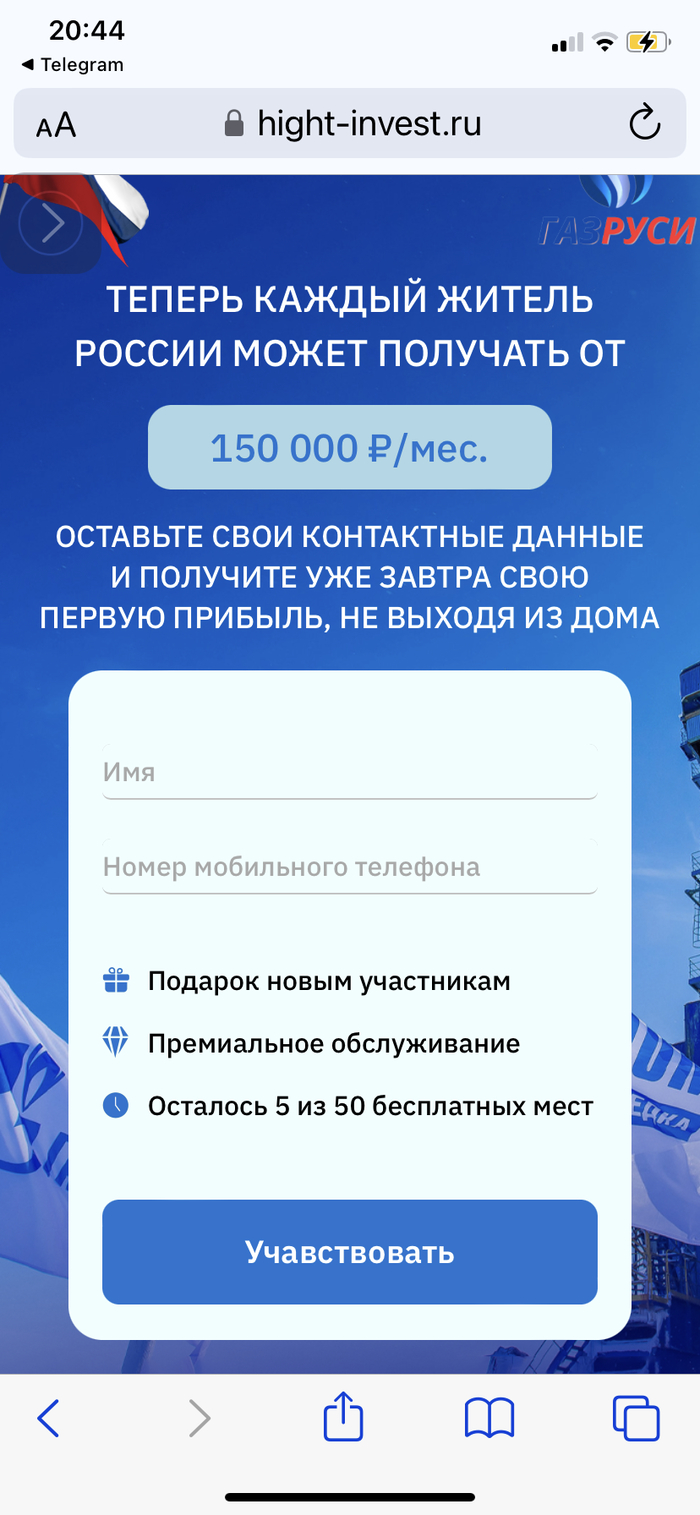The width and height of the screenshot is (700, 1515).
Task: Open Safari bookmarks
Action: pyautogui.click(x=490, y=1418)
